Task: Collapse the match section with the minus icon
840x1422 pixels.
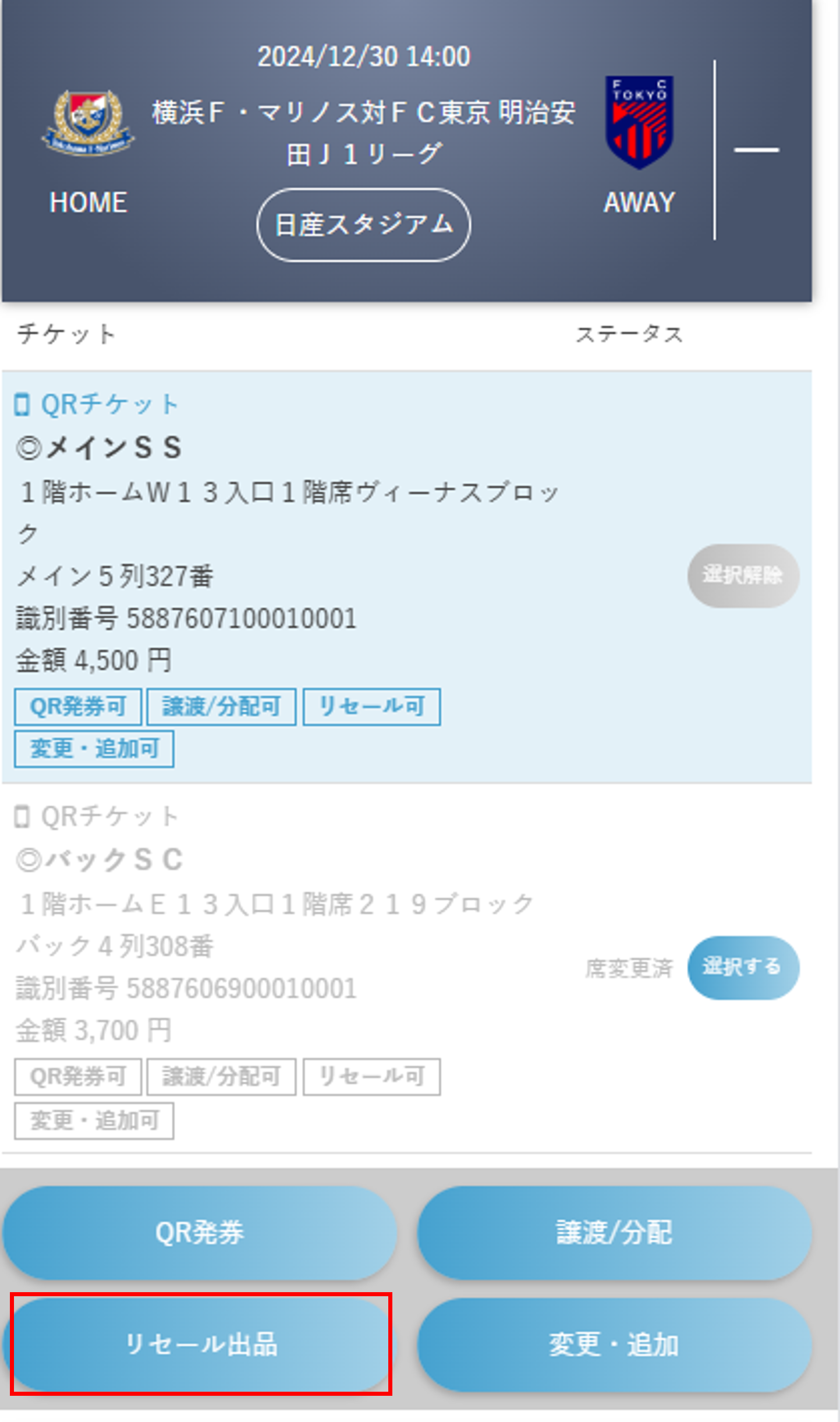Action: point(756,150)
